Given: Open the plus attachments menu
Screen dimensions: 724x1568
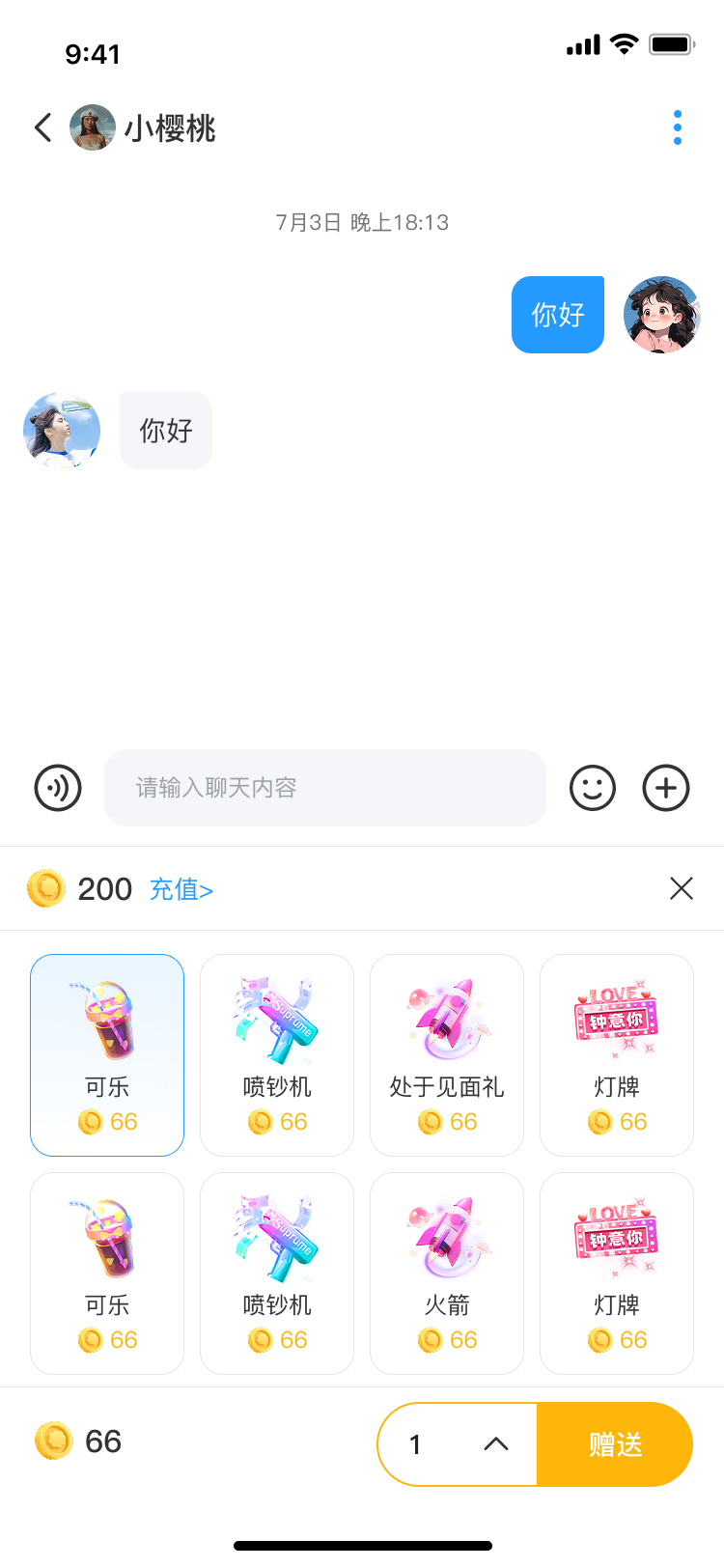Looking at the screenshot, I should click(666, 788).
